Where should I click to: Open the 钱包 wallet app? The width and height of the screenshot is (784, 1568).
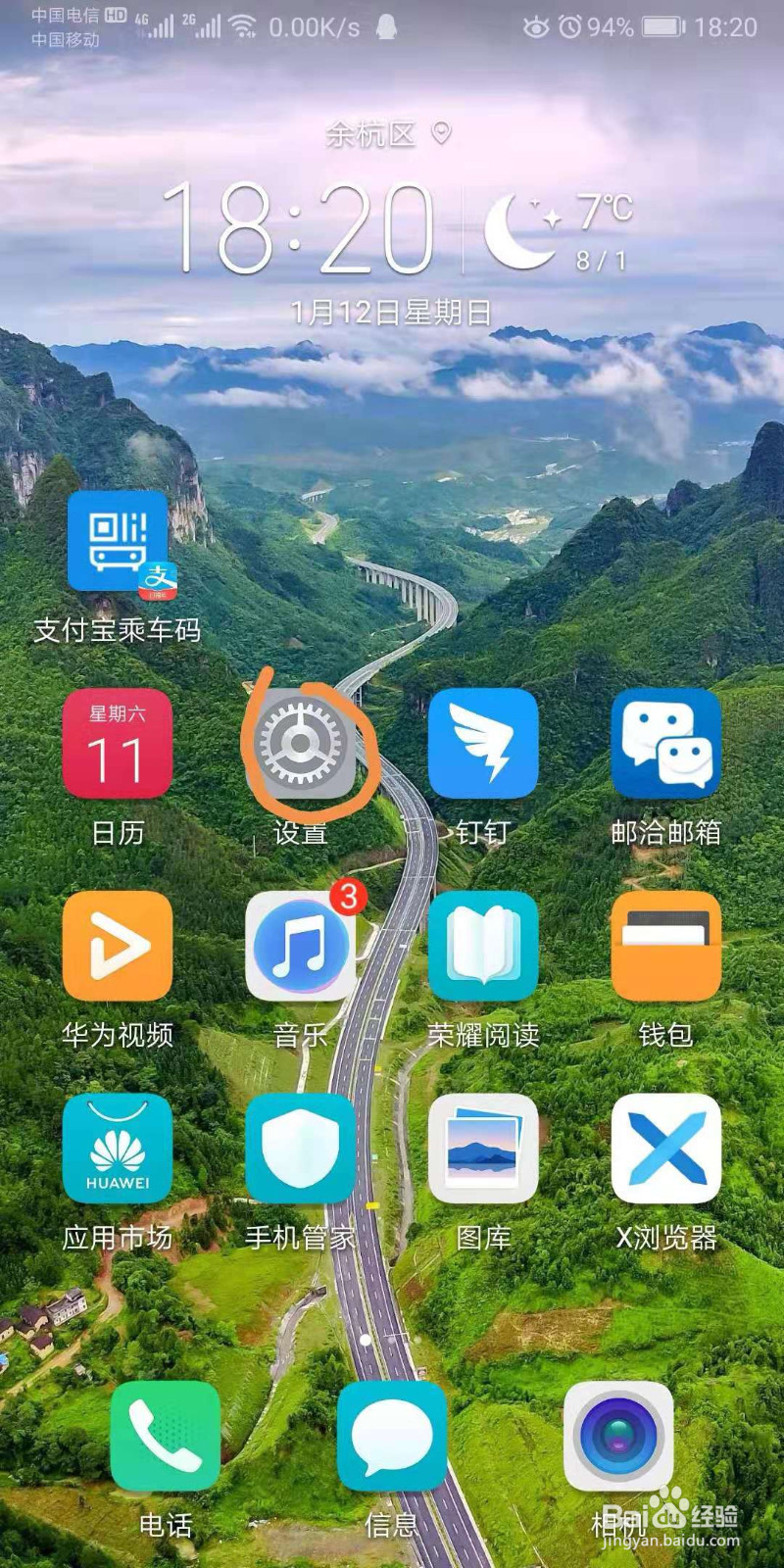tap(664, 946)
